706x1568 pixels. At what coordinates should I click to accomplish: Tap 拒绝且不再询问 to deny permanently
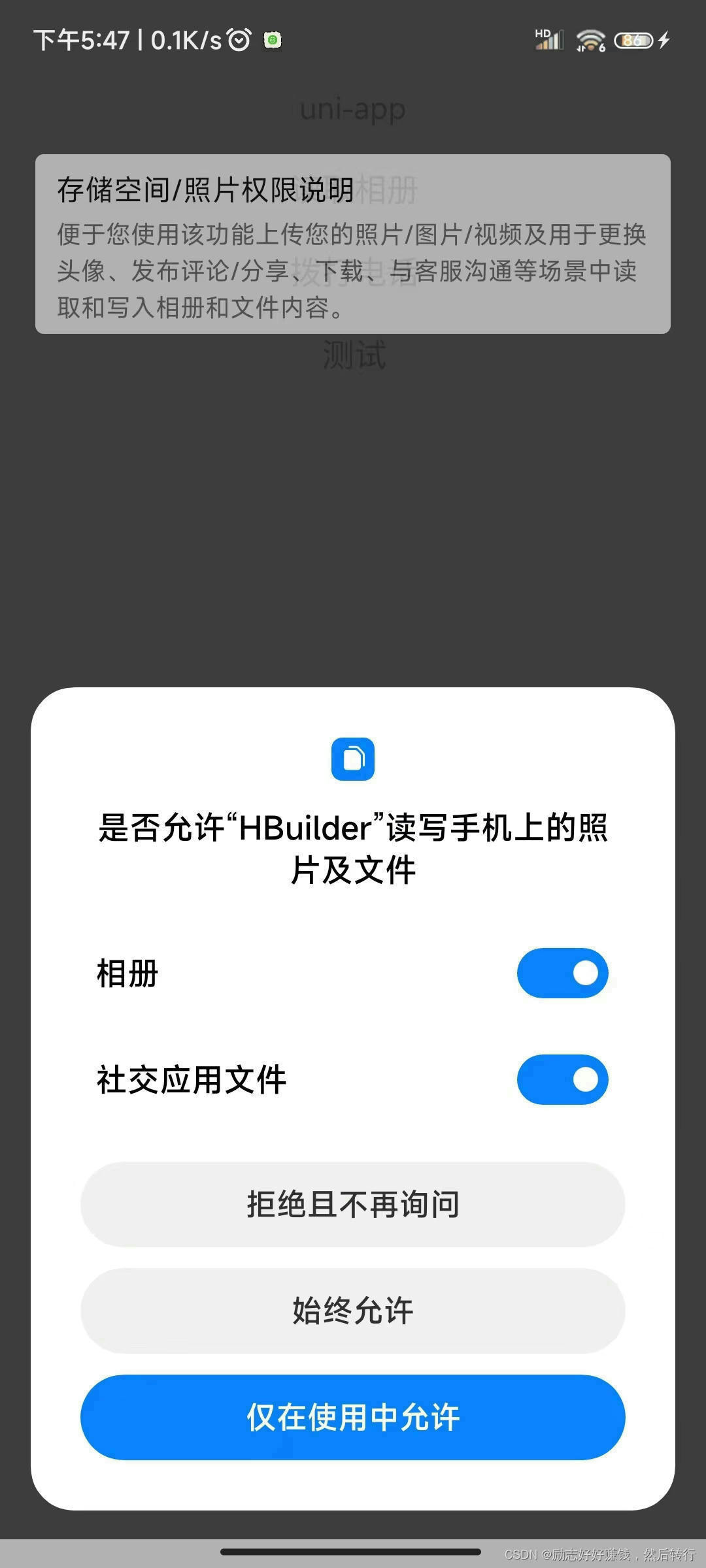click(x=353, y=1205)
